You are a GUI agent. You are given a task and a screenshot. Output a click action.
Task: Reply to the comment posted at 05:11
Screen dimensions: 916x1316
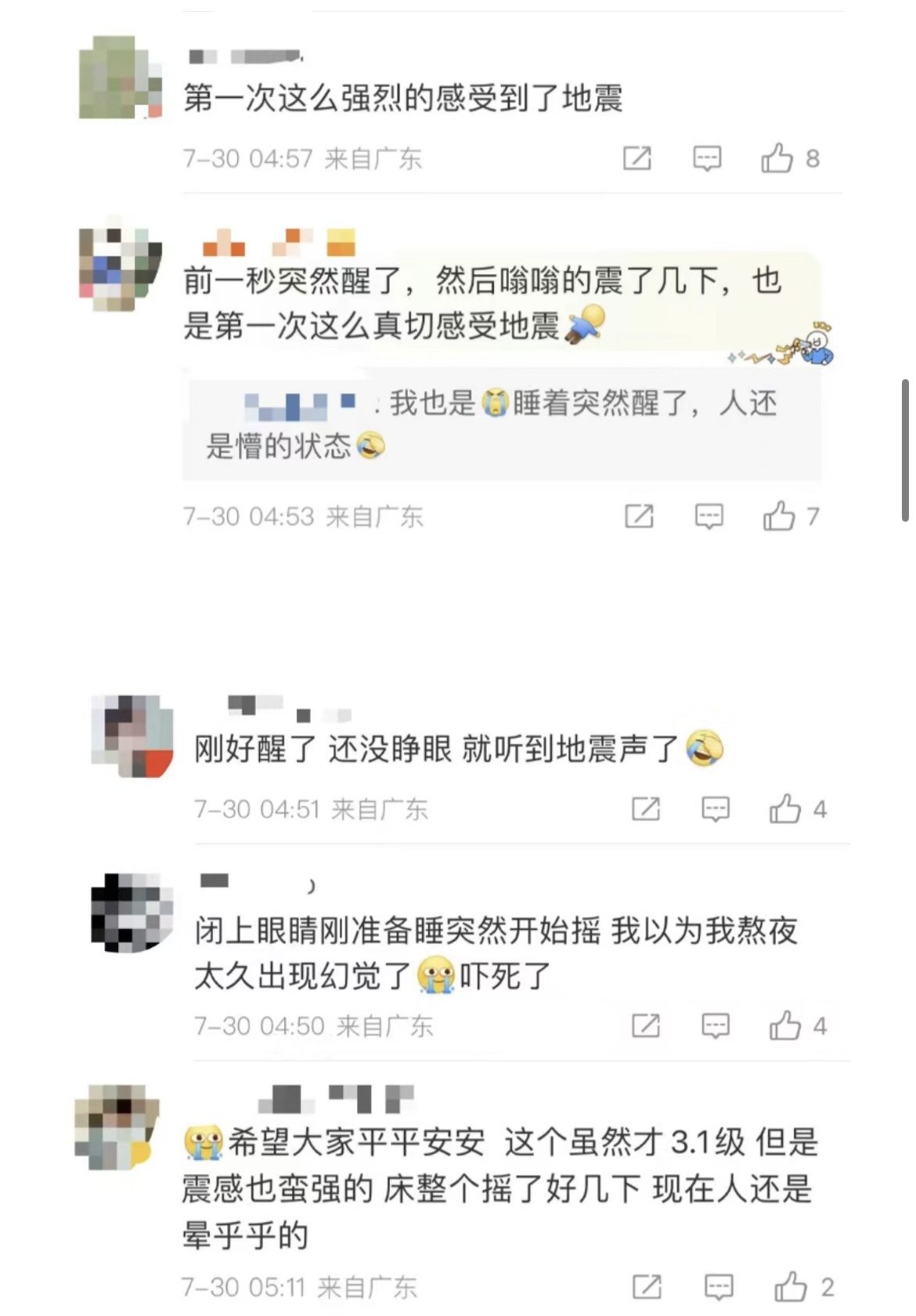tap(719, 1287)
